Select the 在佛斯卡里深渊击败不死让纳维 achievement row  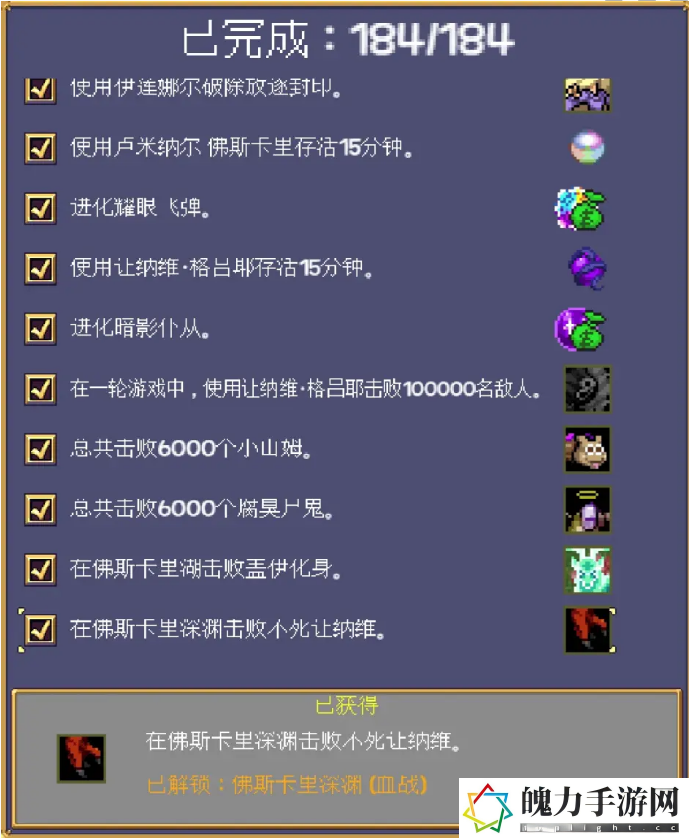point(228,629)
